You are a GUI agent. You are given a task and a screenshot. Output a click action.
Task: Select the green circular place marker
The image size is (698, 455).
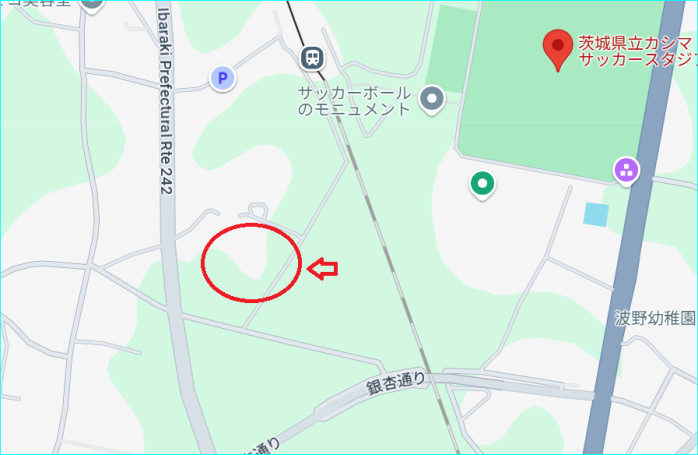pos(483,184)
